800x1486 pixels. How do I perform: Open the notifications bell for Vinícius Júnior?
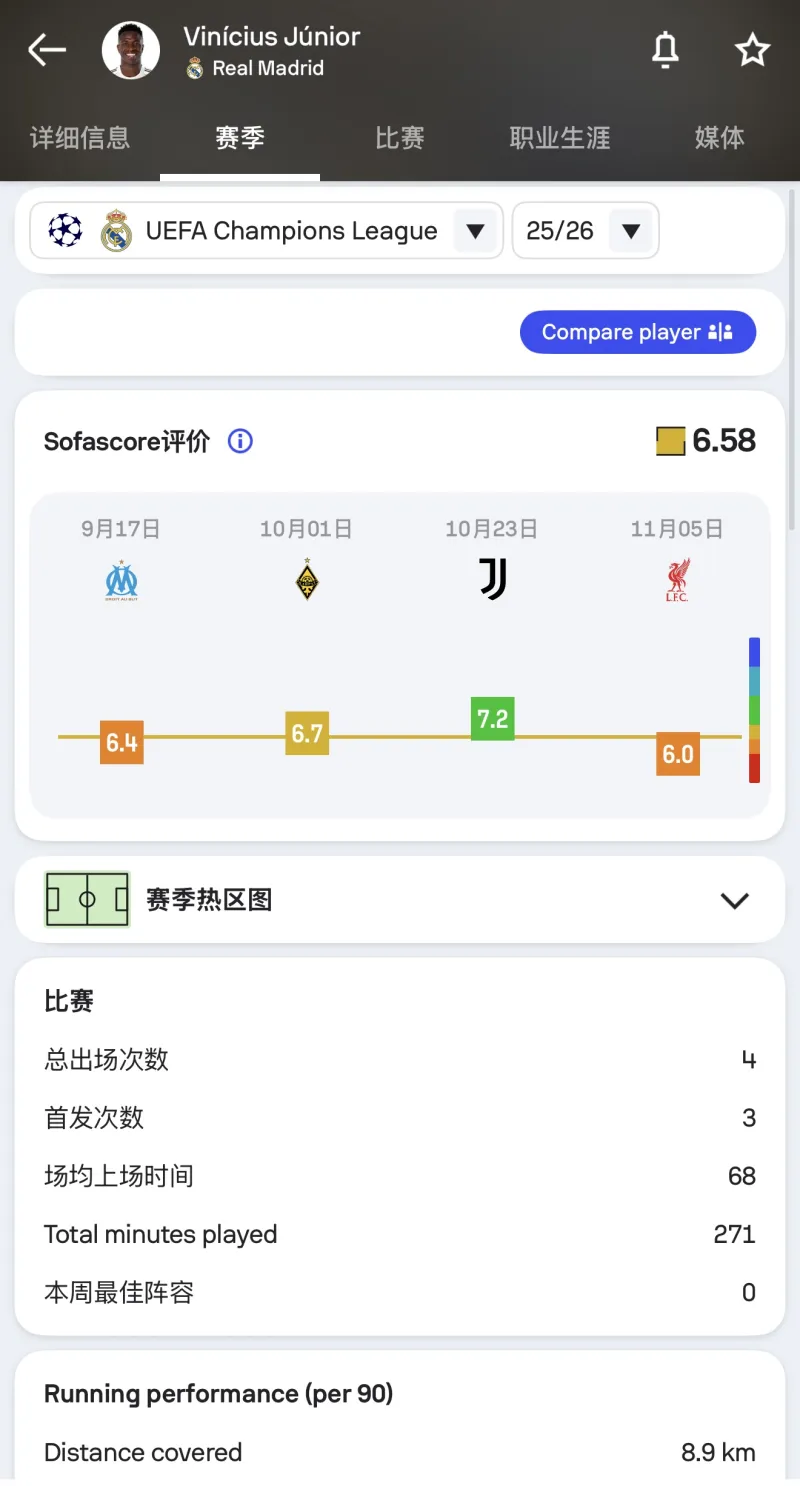pos(665,50)
